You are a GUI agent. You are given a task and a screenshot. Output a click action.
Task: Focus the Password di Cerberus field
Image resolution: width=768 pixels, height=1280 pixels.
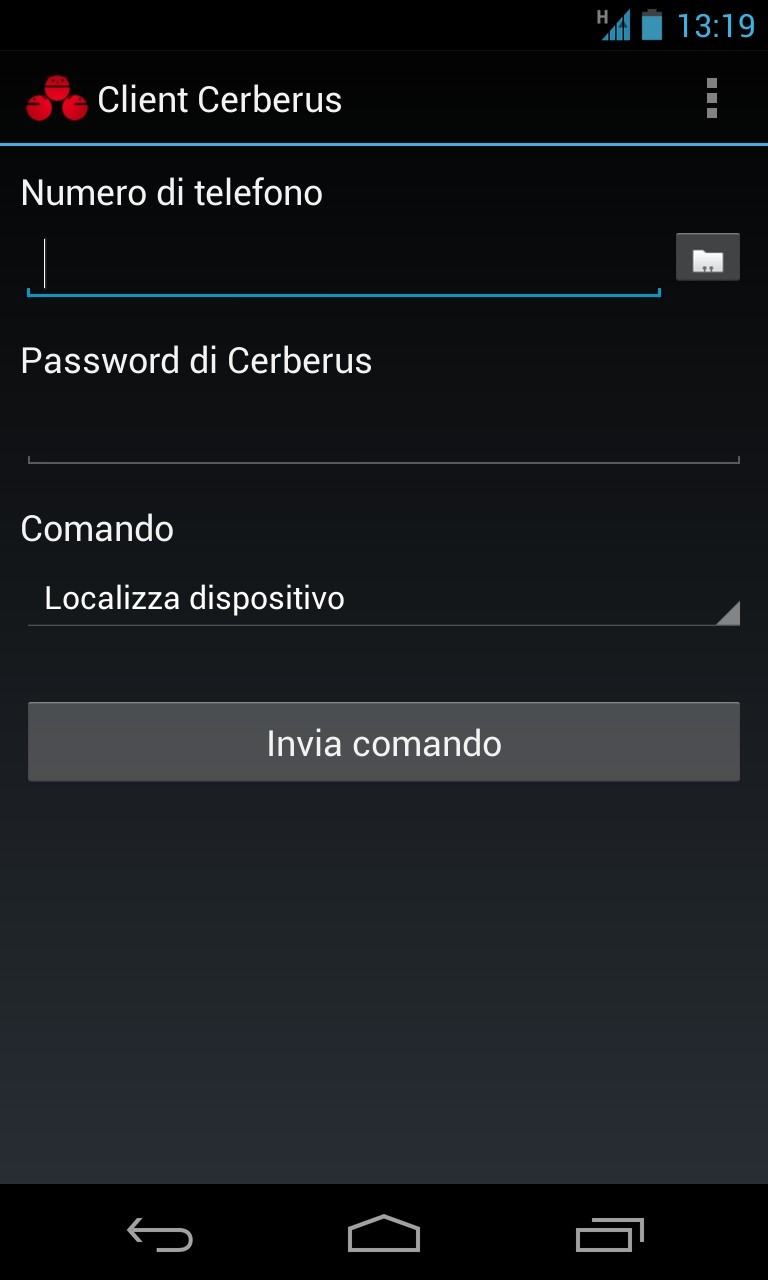383,434
